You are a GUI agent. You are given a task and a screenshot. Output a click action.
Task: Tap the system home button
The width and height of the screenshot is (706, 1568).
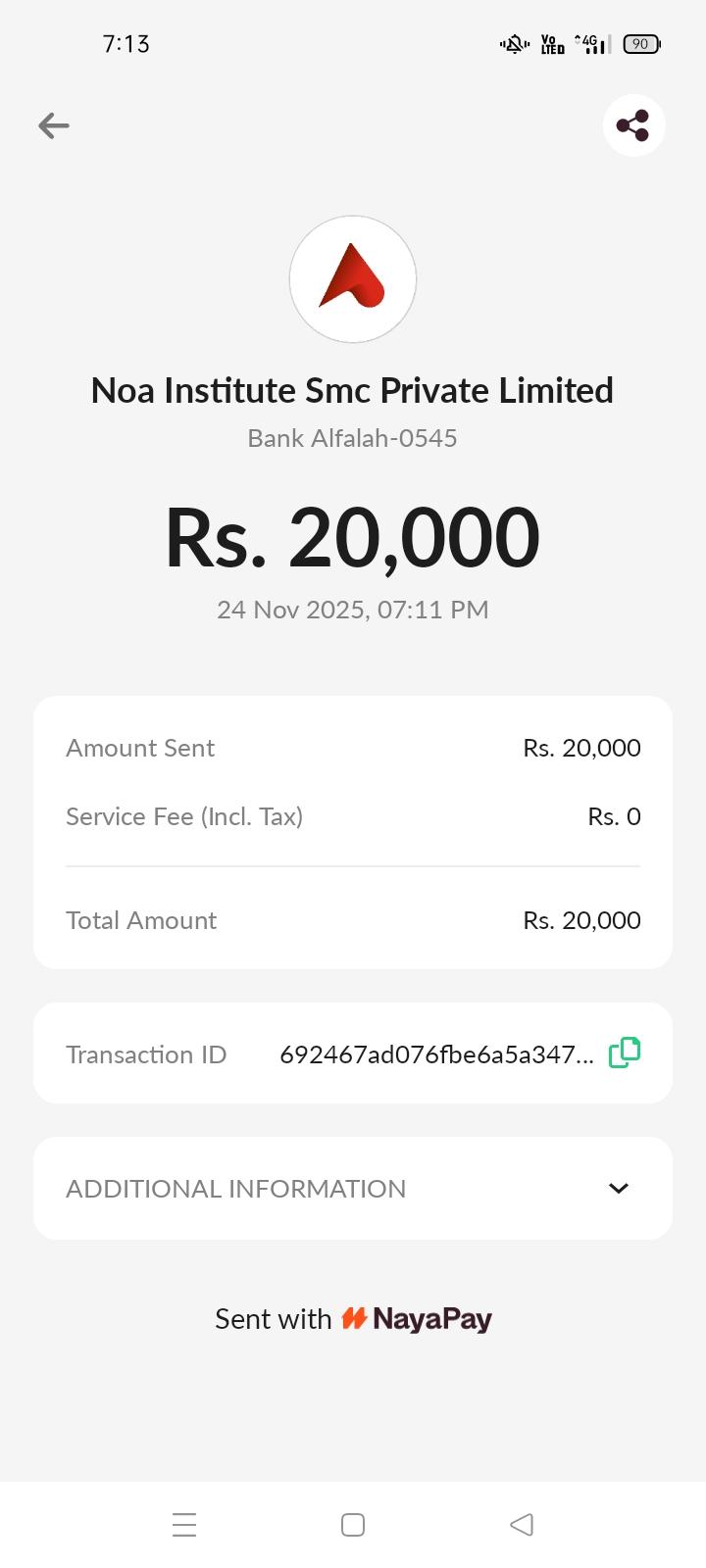(x=353, y=1525)
